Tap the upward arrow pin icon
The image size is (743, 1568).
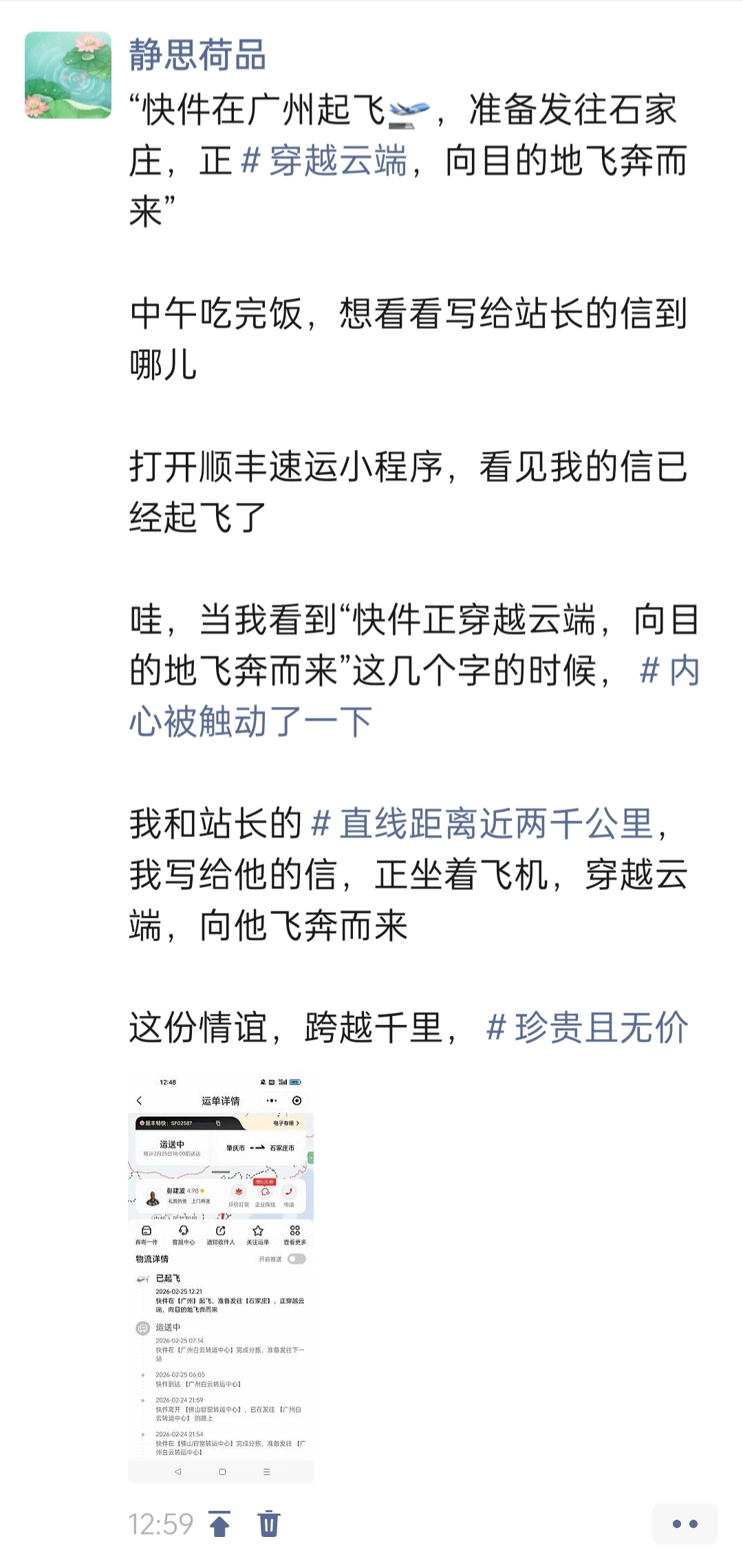click(219, 1525)
